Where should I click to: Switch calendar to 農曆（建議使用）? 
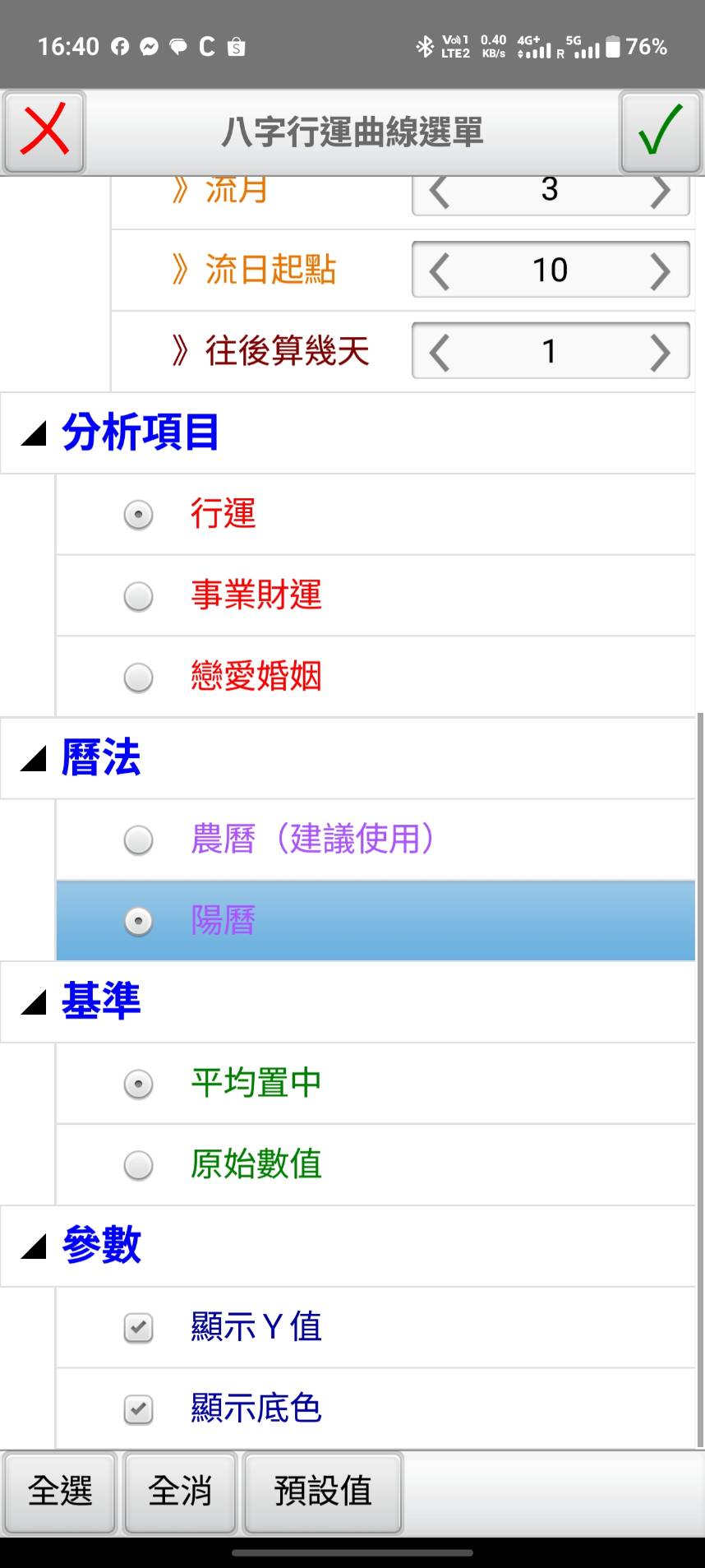pyautogui.click(x=138, y=840)
